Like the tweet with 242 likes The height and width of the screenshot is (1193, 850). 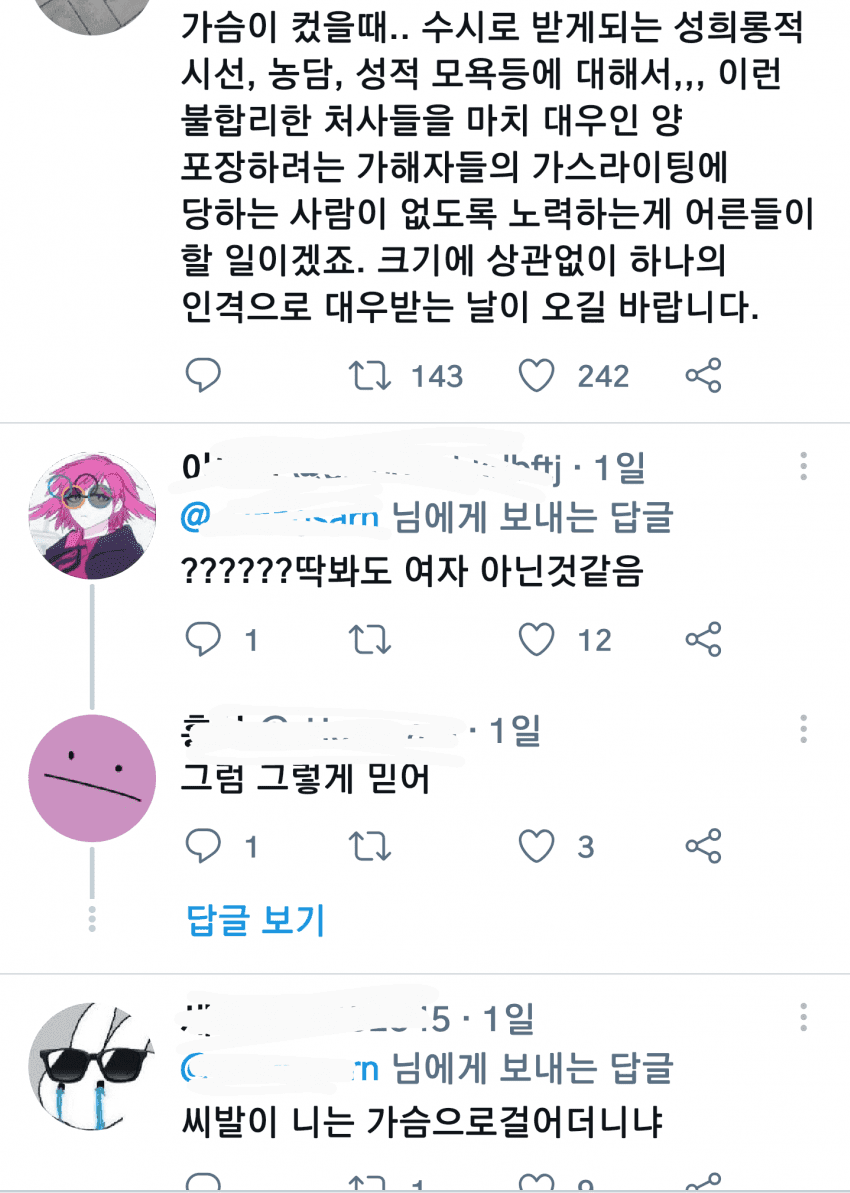tap(537, 376)
